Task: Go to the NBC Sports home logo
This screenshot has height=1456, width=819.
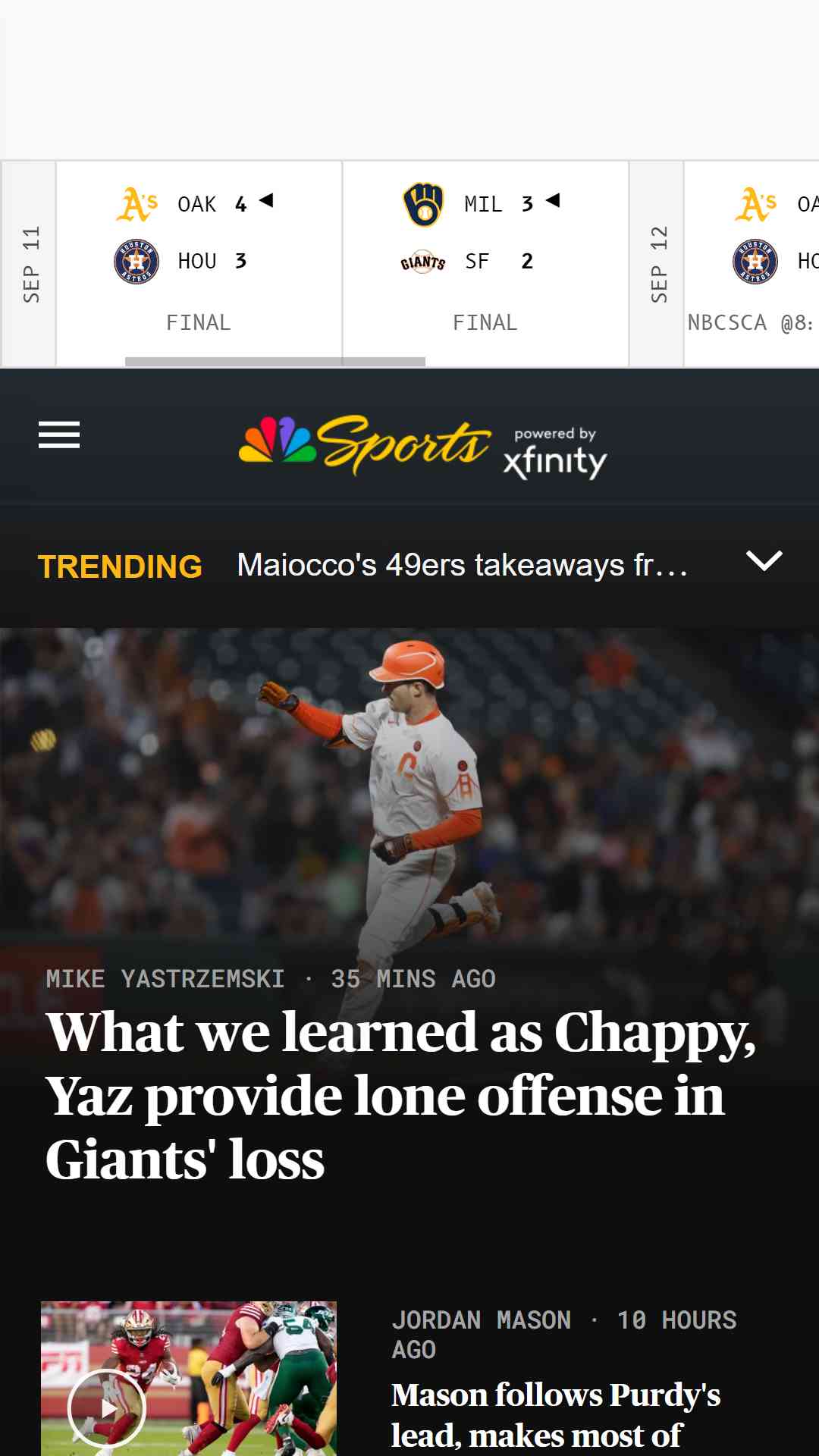Action: [x=422, y=446]
